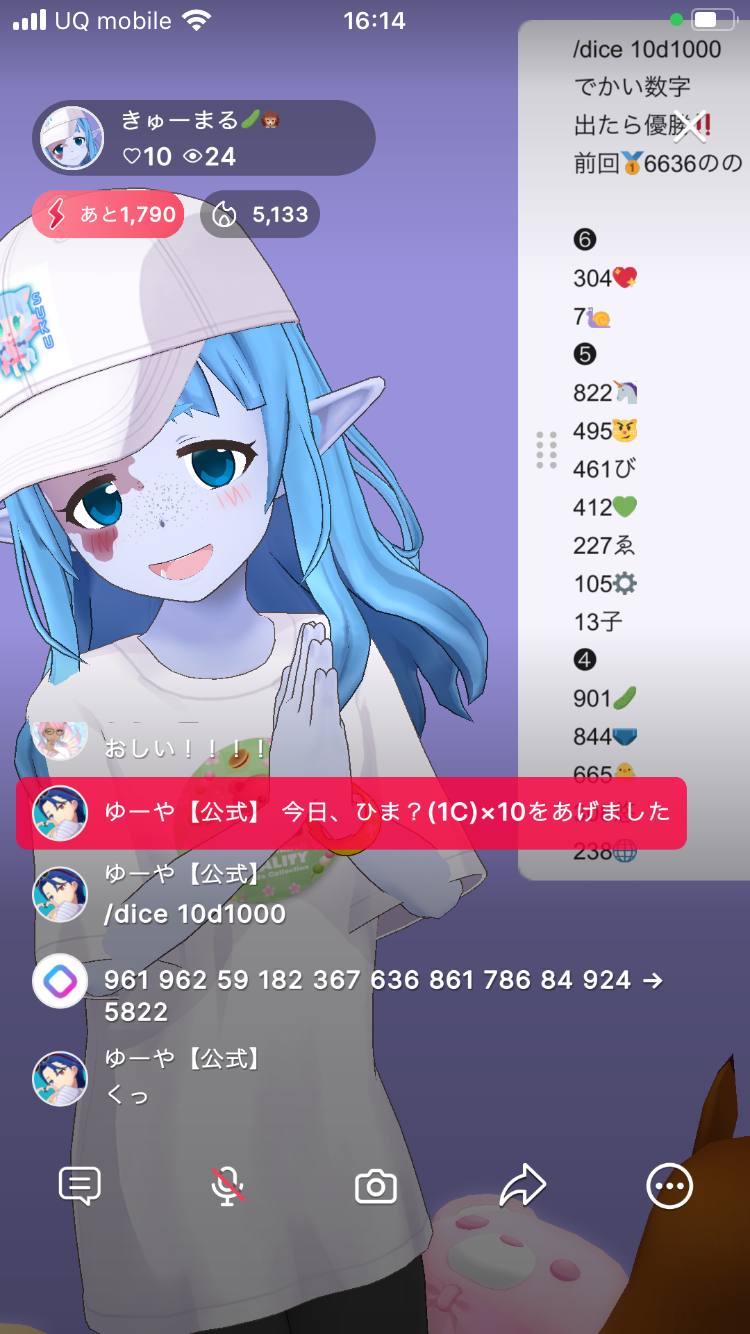Tap the あと1,790 ranking badge
The width and height of the screenshot is (750, 1334).
[108, 214]
